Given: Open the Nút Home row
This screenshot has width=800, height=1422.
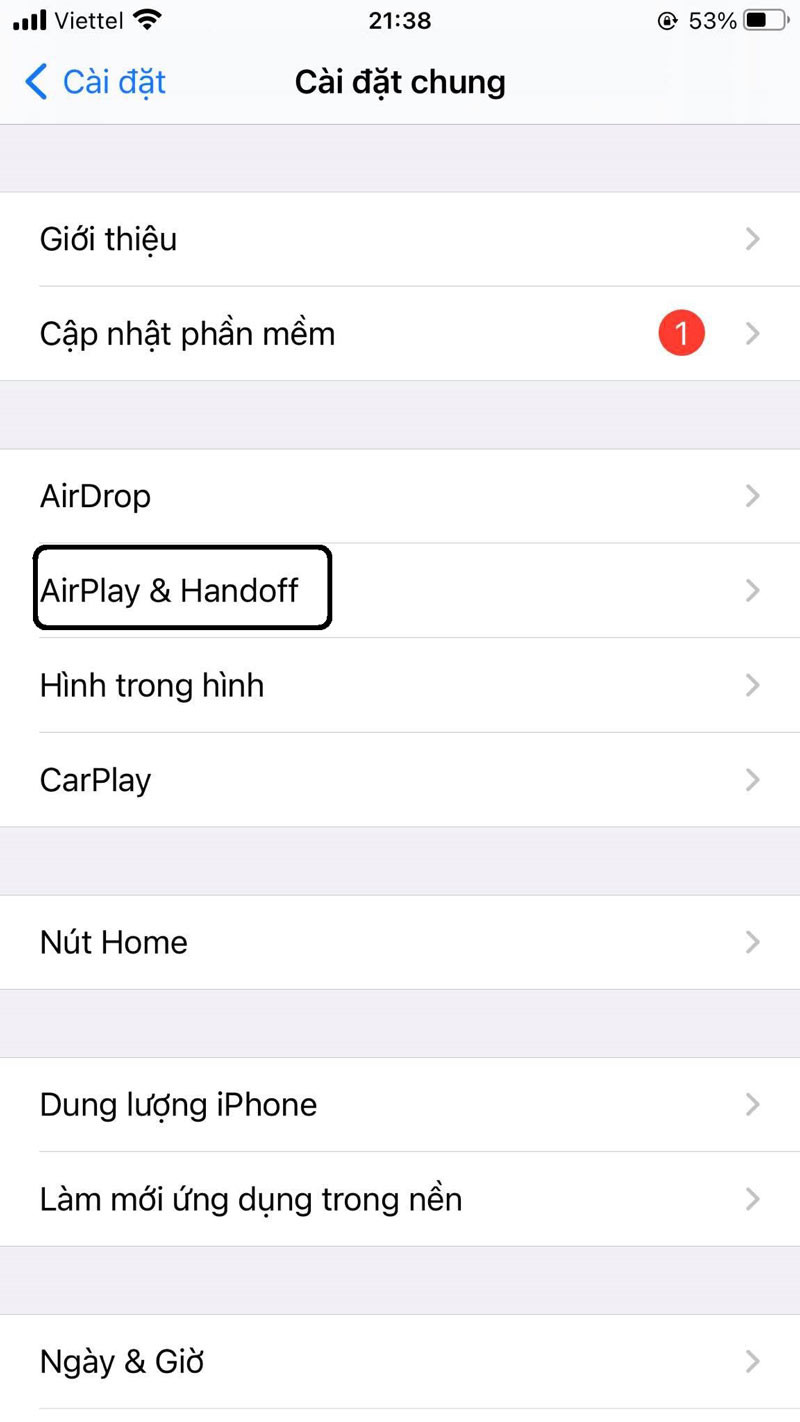Looking at the screenshot, I should 400,942.
